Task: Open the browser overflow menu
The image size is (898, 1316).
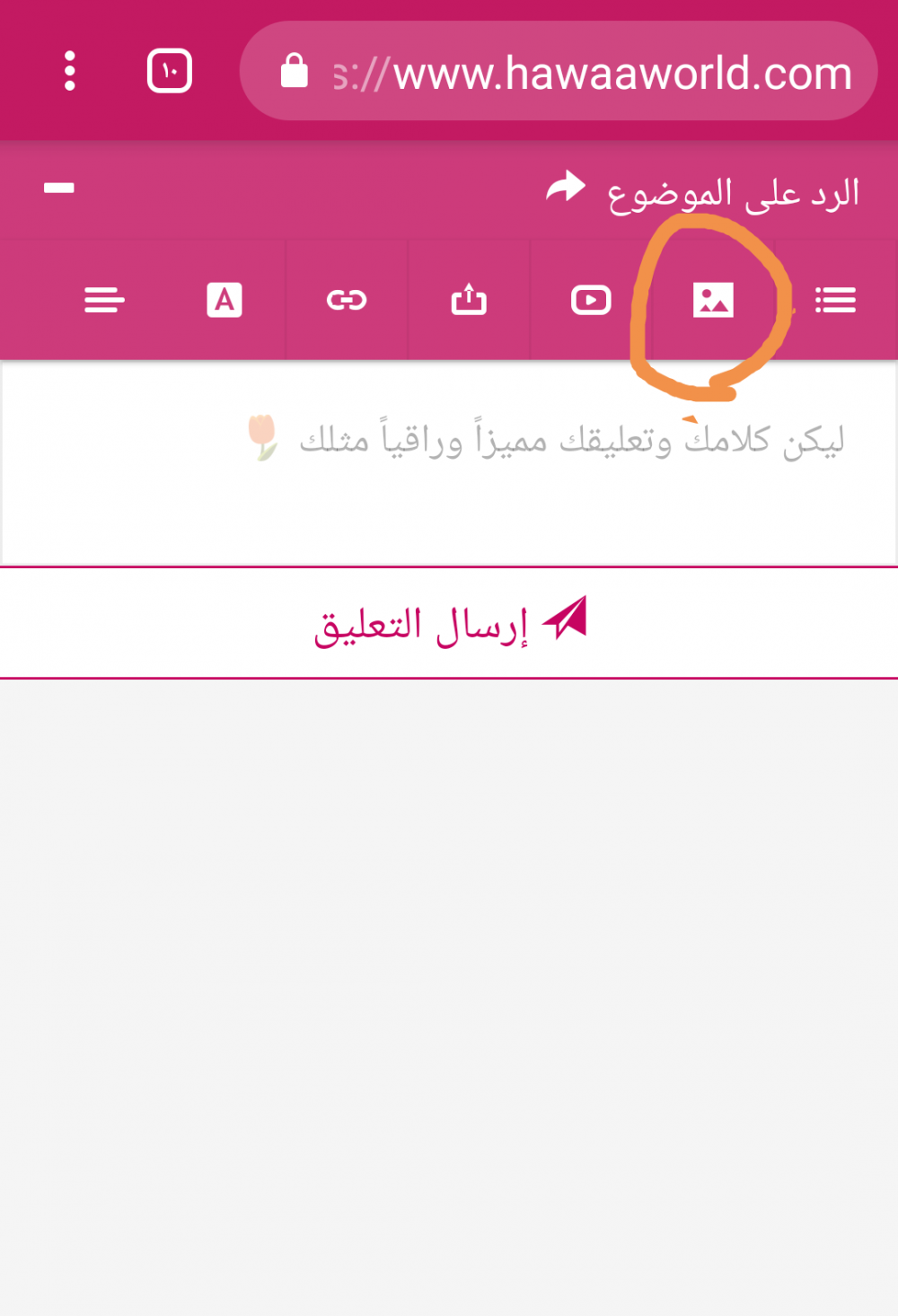Action: [70, 71]
